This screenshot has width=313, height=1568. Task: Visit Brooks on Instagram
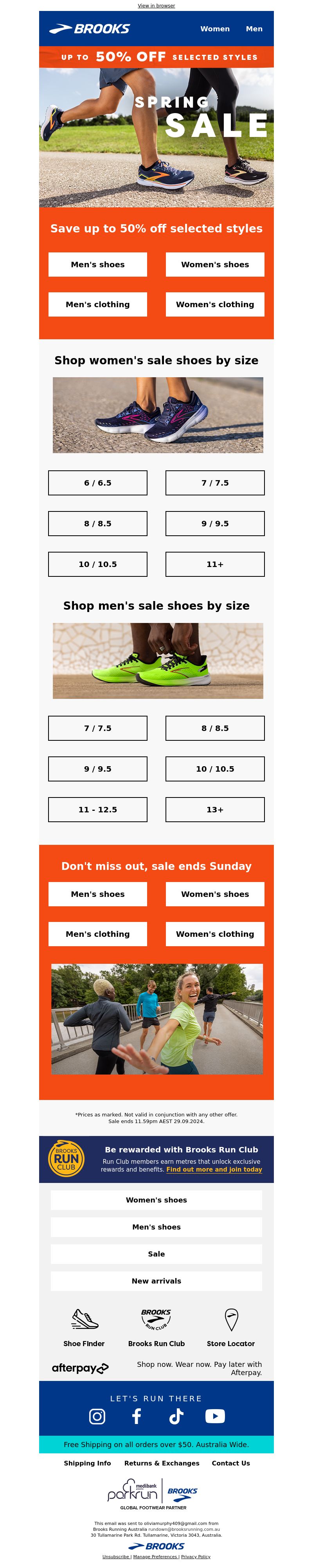(x=97, y=1417)
